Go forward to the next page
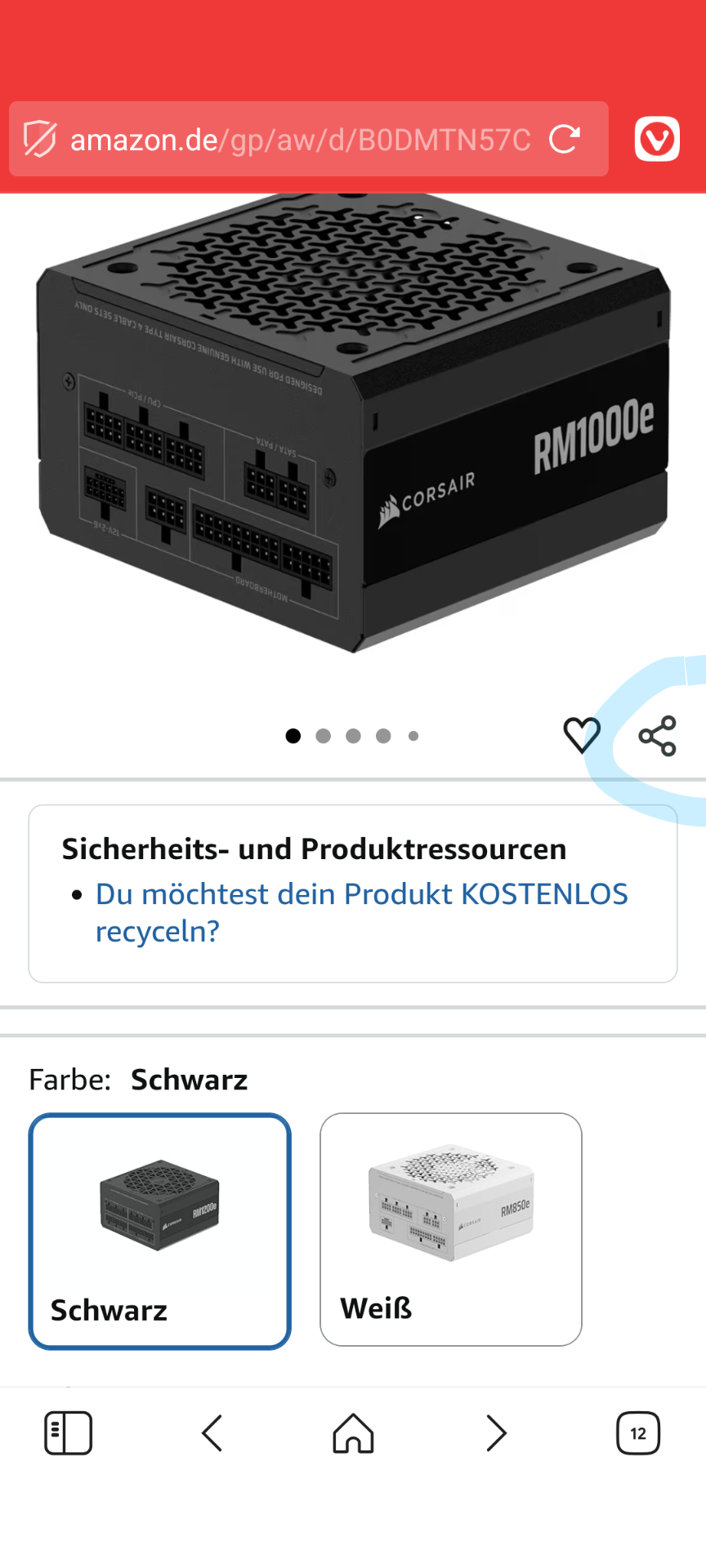The image size is (706, 1568). [496, 1433]
